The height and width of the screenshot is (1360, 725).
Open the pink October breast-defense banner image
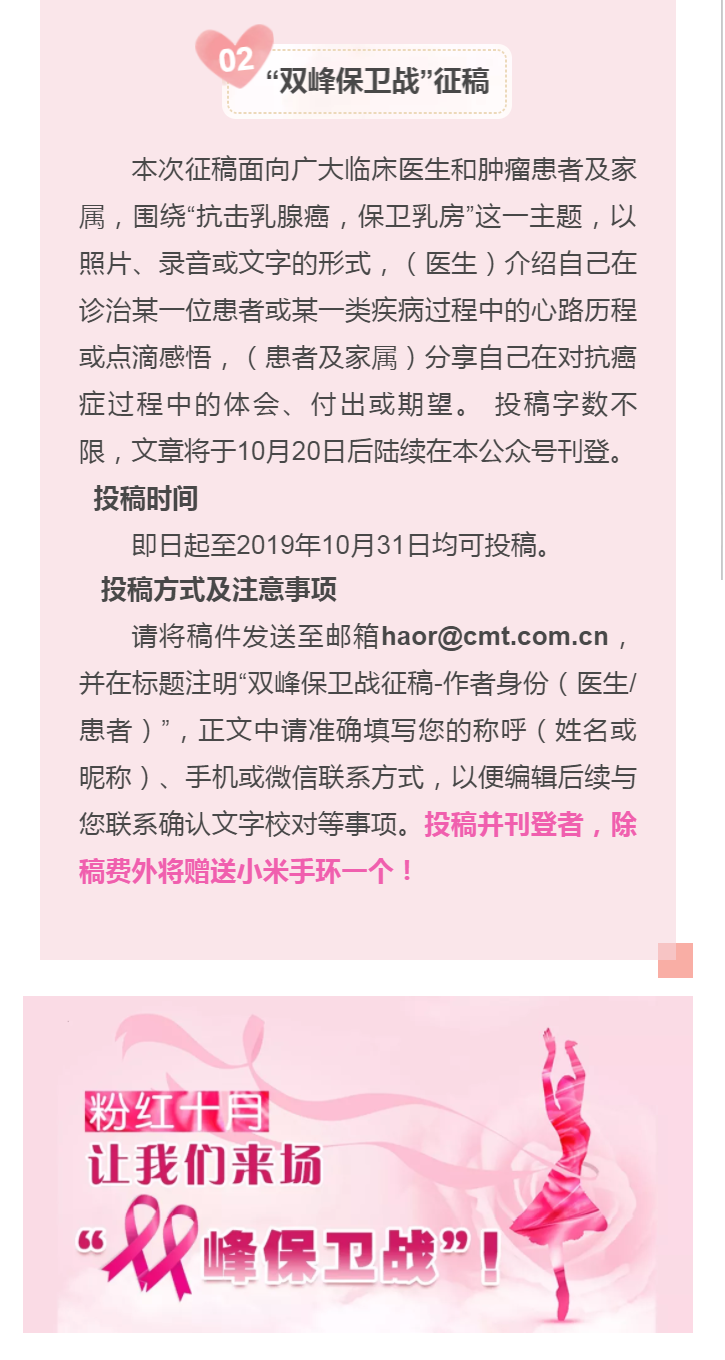tap(358, 1163)
